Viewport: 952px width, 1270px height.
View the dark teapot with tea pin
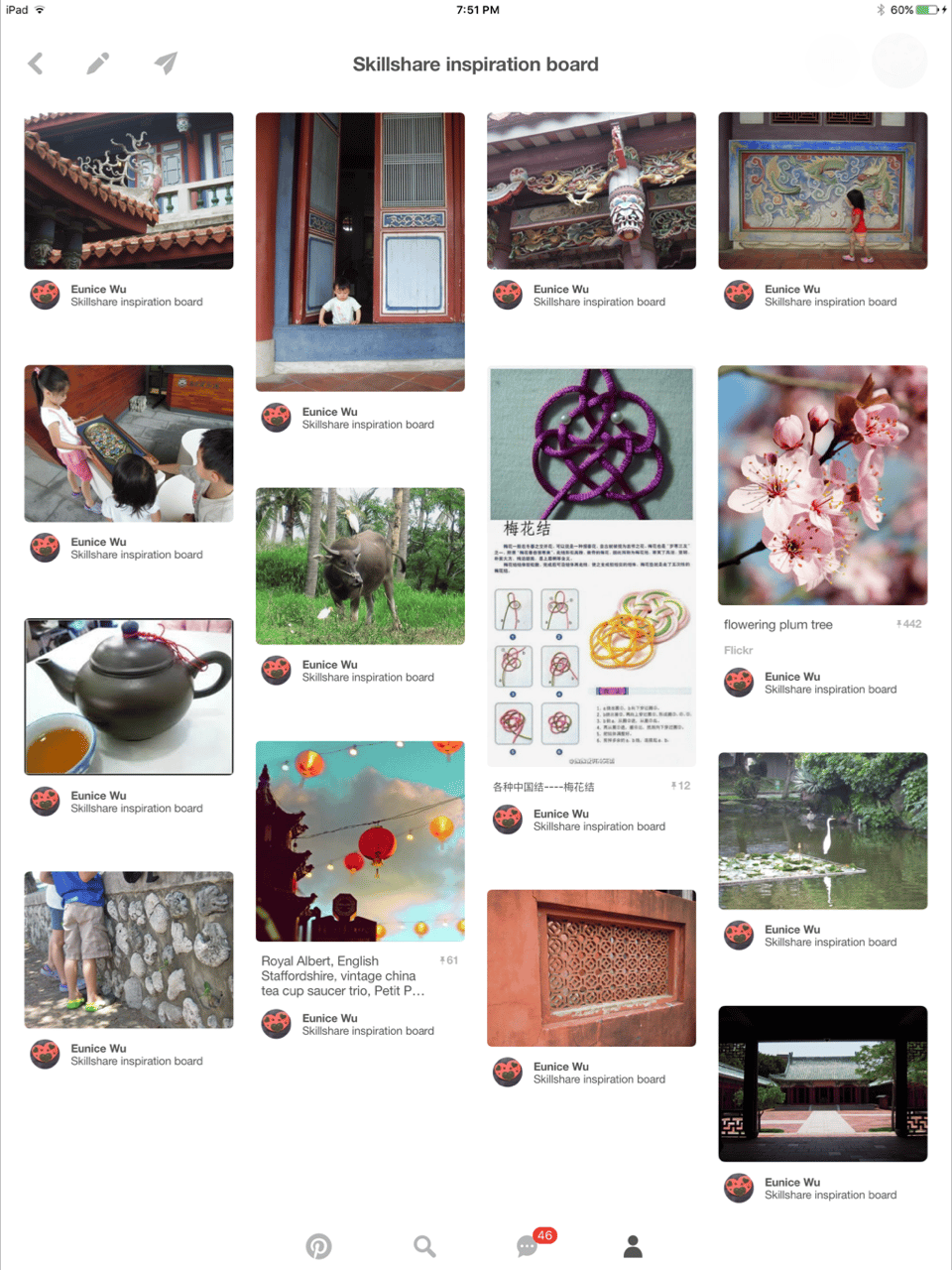tap(129, 697)
